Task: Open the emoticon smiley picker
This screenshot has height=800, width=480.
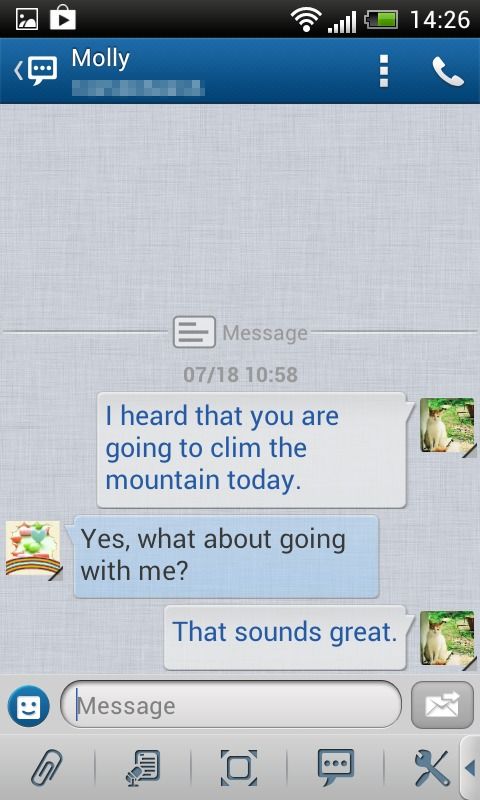Action: tap(28, 706)
